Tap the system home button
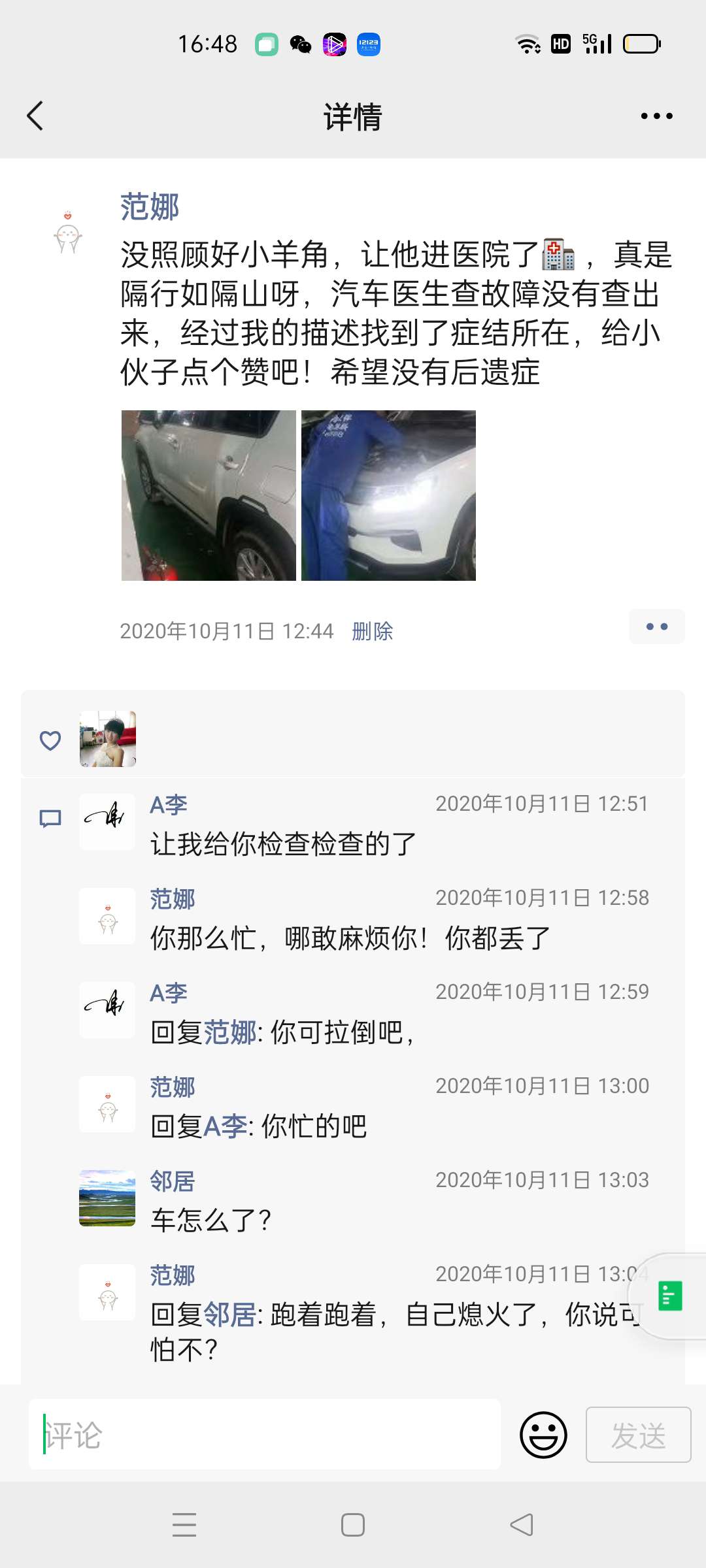Viewport: 706px width, 1568px height. tap(353, 1525)
